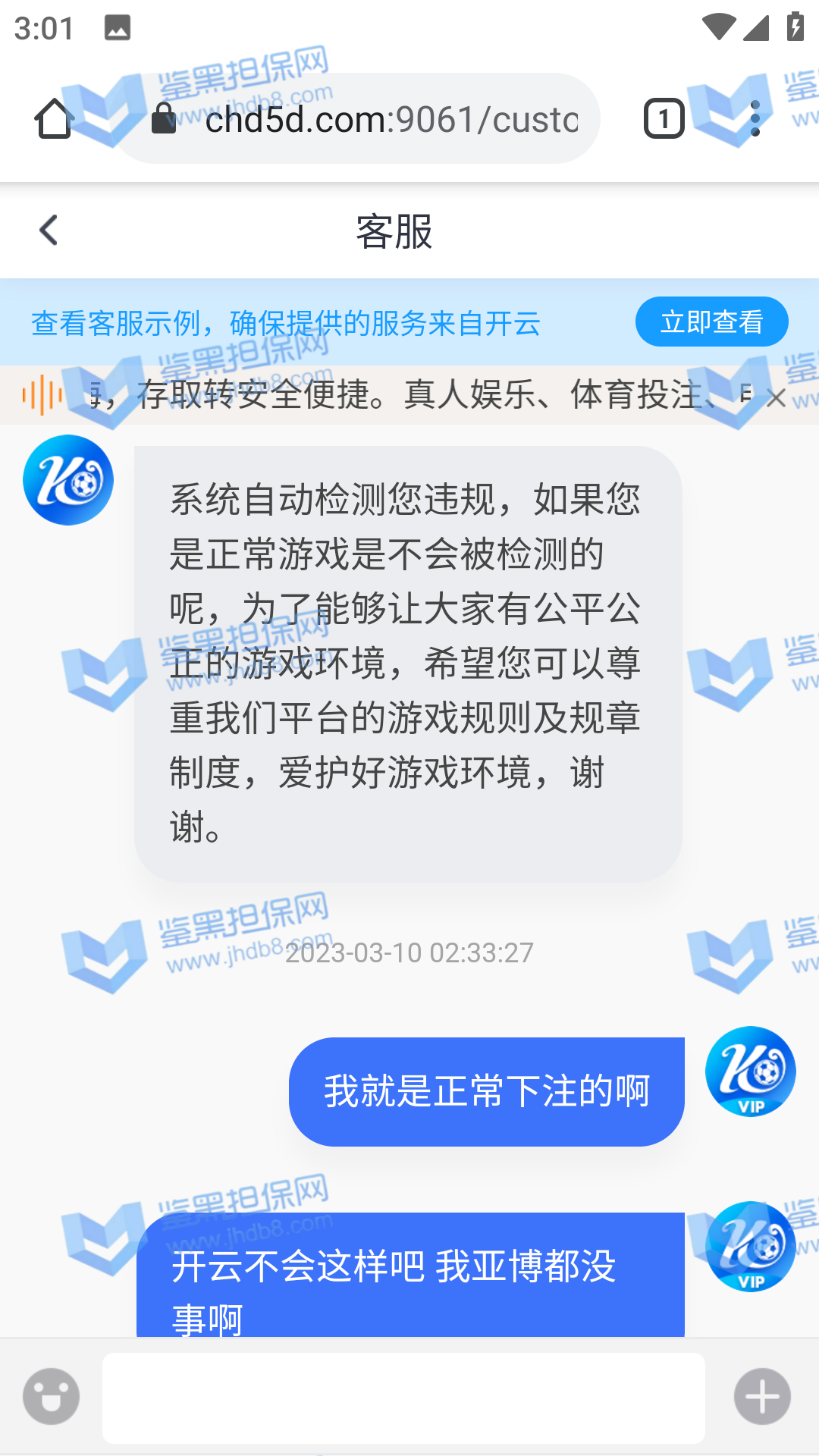819x1456 pixels.
Task: Tap the 立即查看 button
Action: coord(711,322)
